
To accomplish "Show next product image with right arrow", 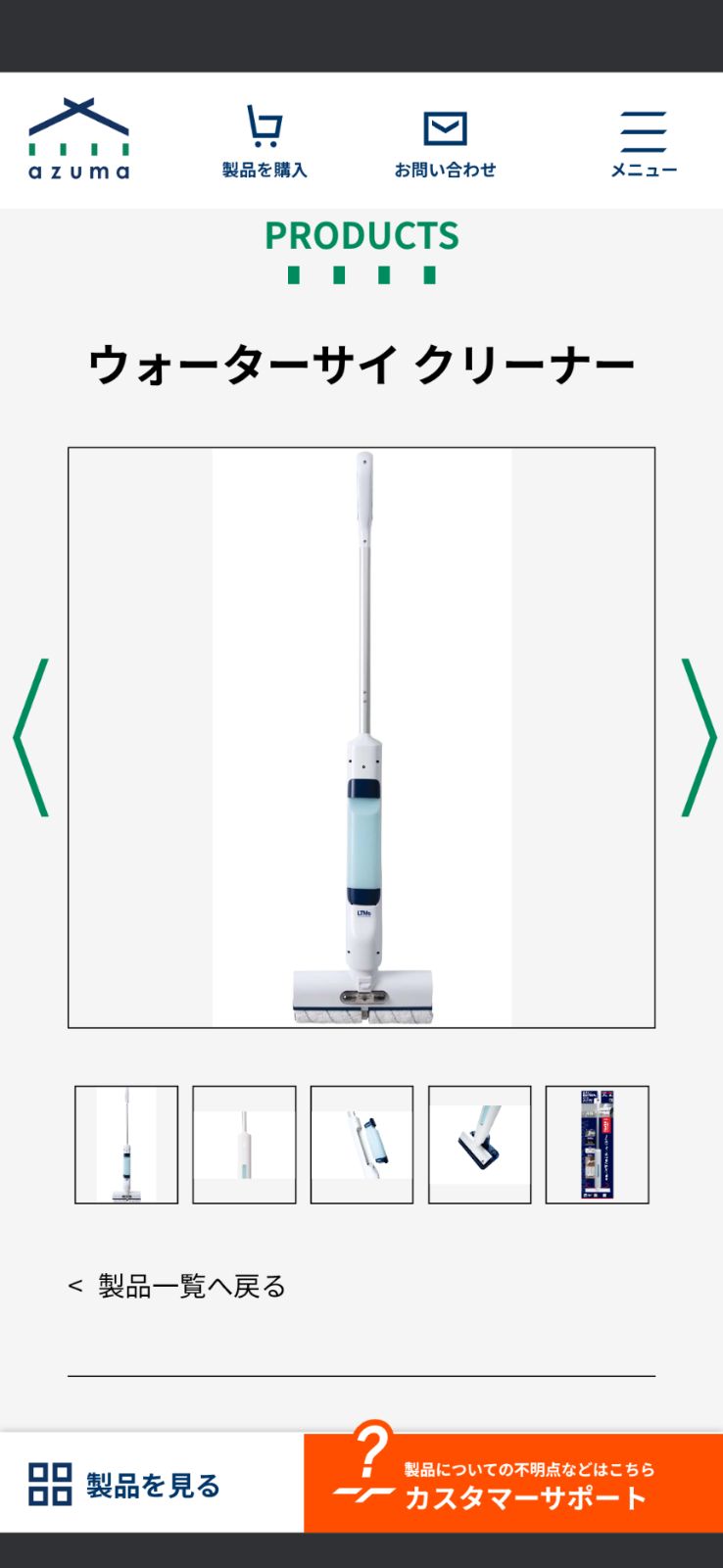I will coord(698,737).
